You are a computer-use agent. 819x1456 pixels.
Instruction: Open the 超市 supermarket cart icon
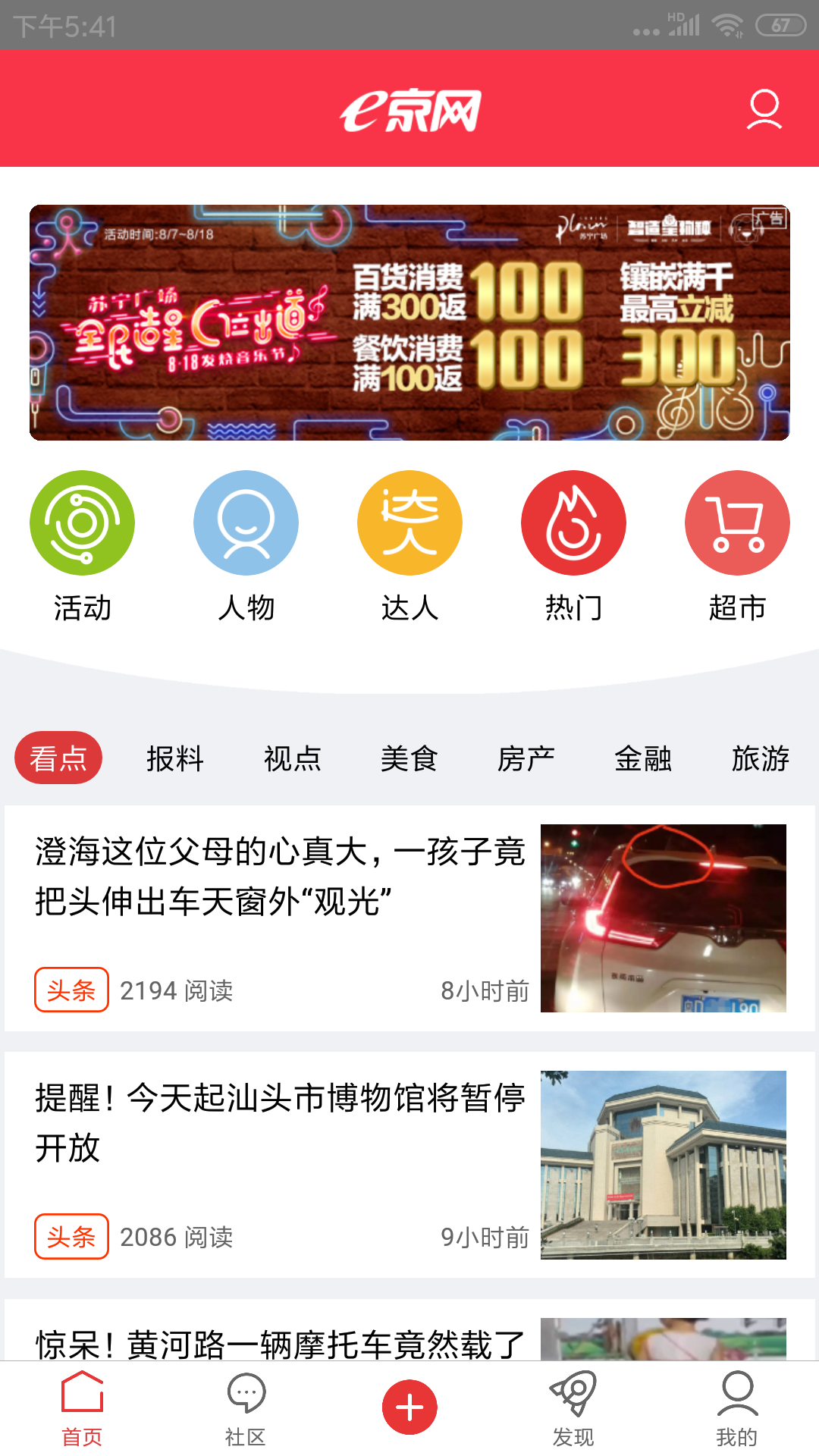pos(736,523)
